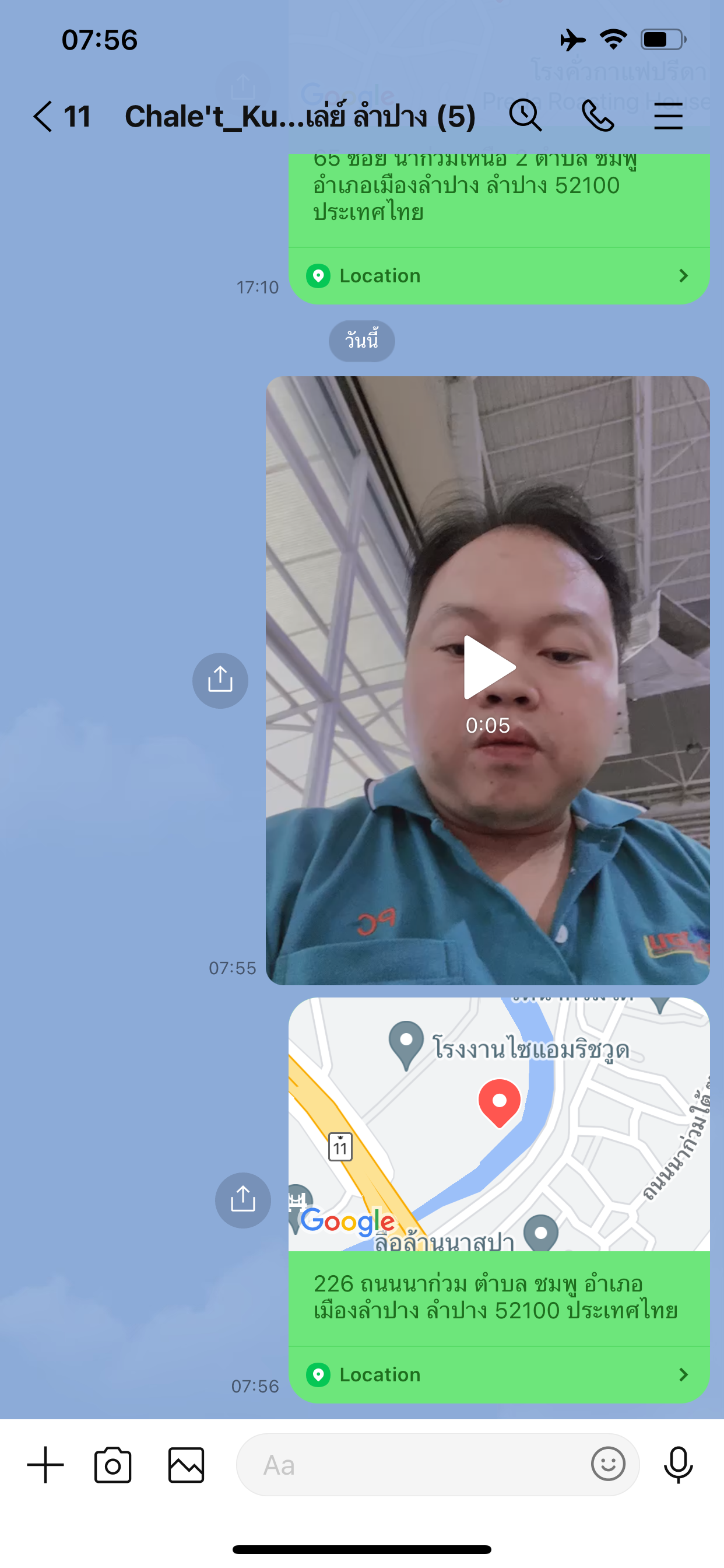
Task: Play the 0:05 video message
Action: (488, 668)
